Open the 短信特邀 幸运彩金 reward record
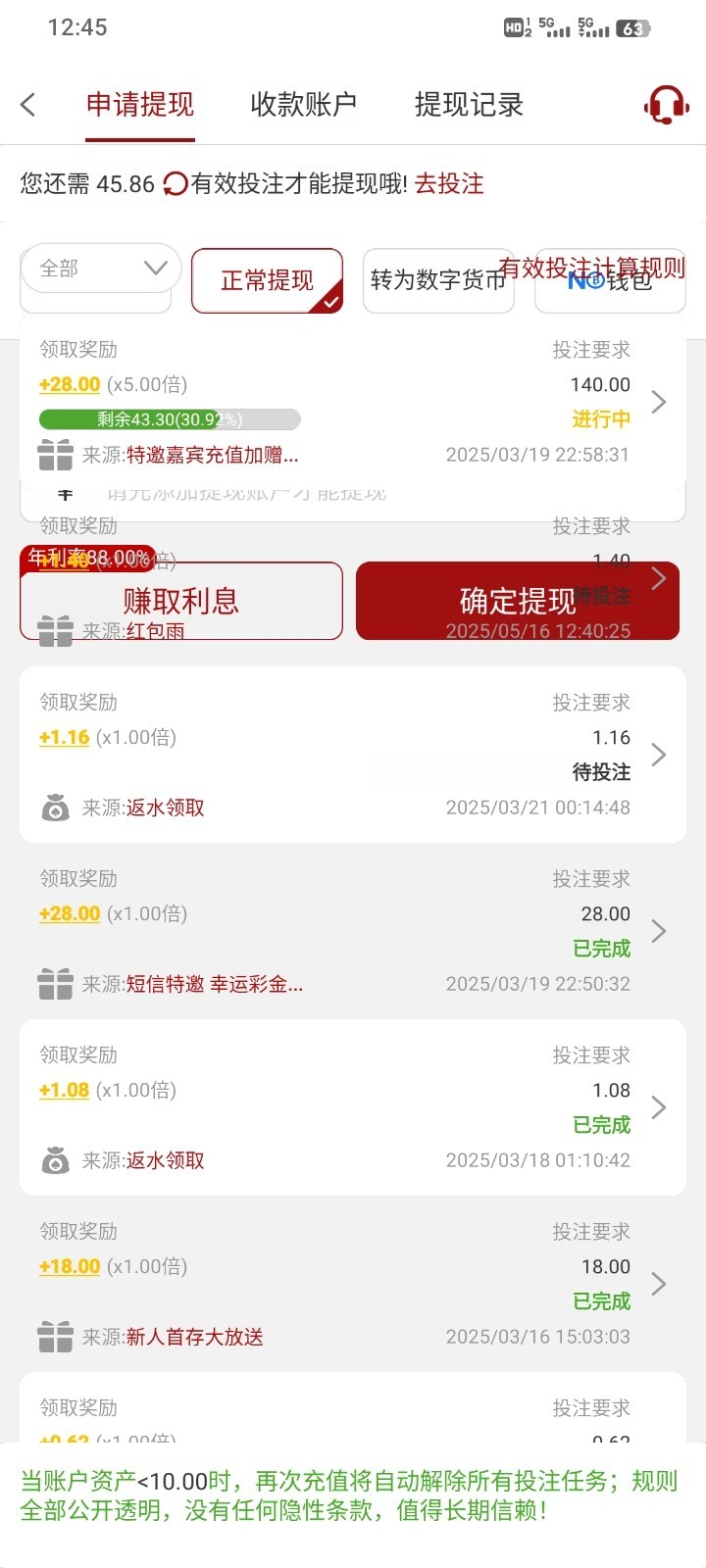Screen dimensions: 706x1568 click(x=353, y=931)
